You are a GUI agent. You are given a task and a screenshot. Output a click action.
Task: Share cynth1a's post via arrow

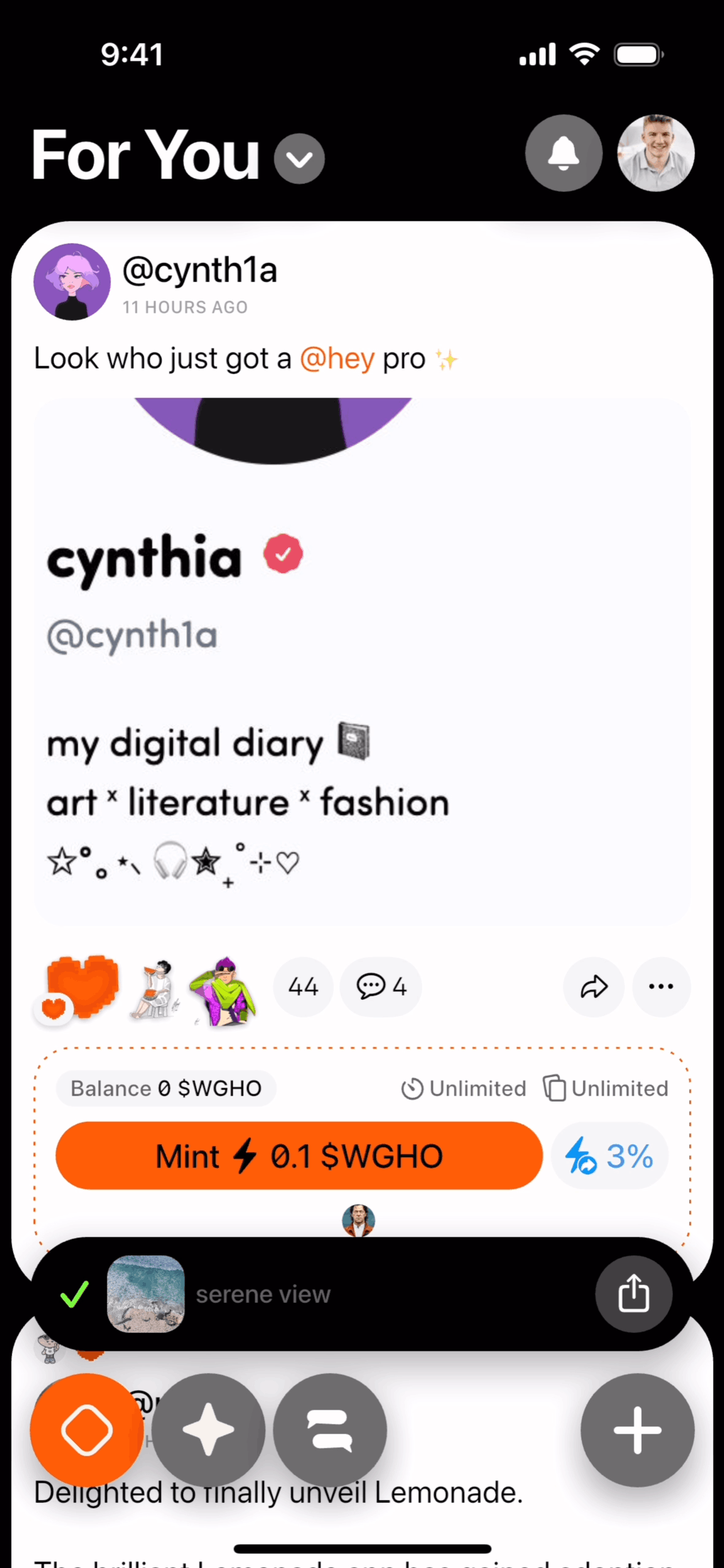(593, 987)
